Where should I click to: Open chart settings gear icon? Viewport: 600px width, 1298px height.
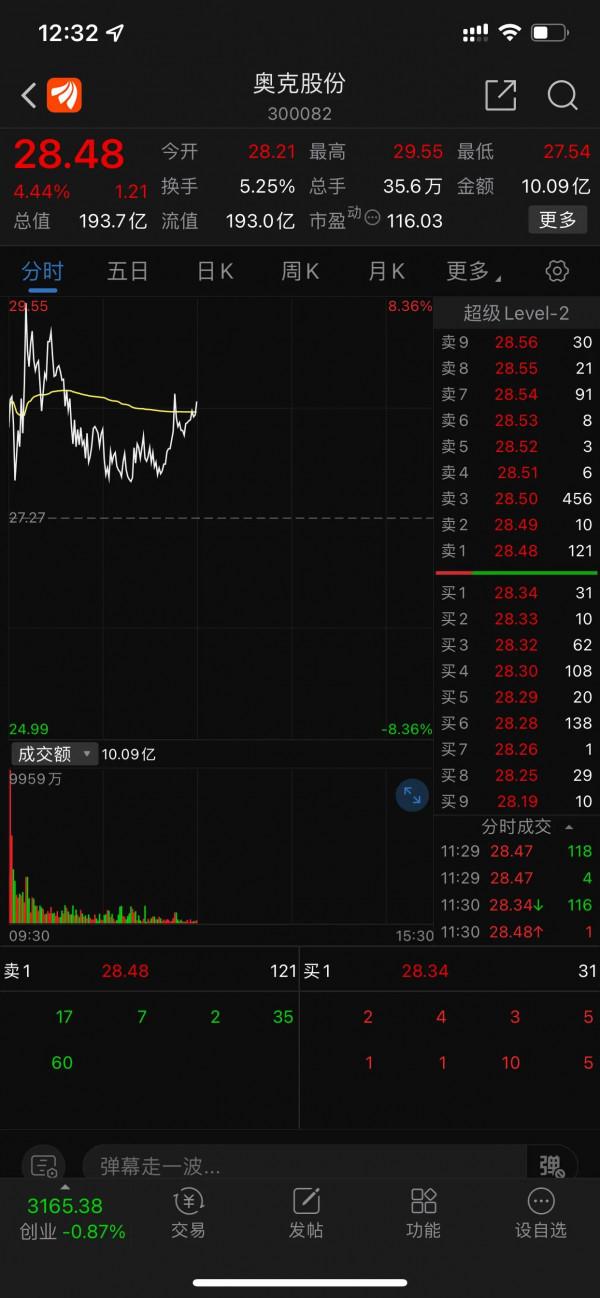click(557, 271)
